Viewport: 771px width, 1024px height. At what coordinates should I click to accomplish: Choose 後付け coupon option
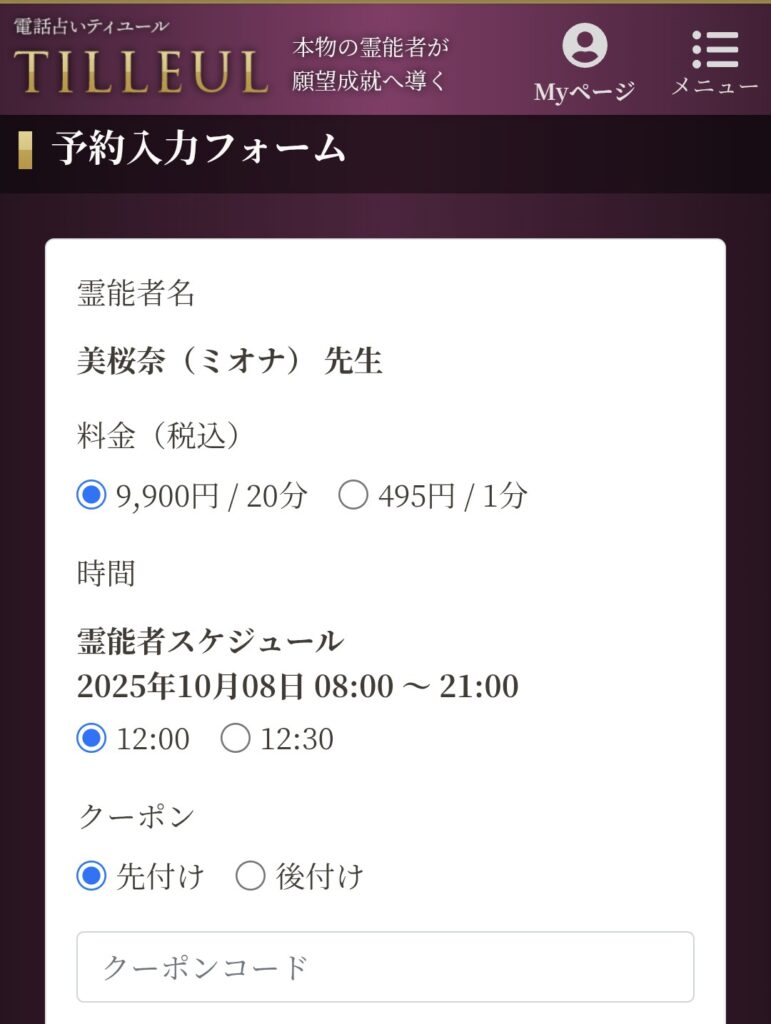(250, 877)
